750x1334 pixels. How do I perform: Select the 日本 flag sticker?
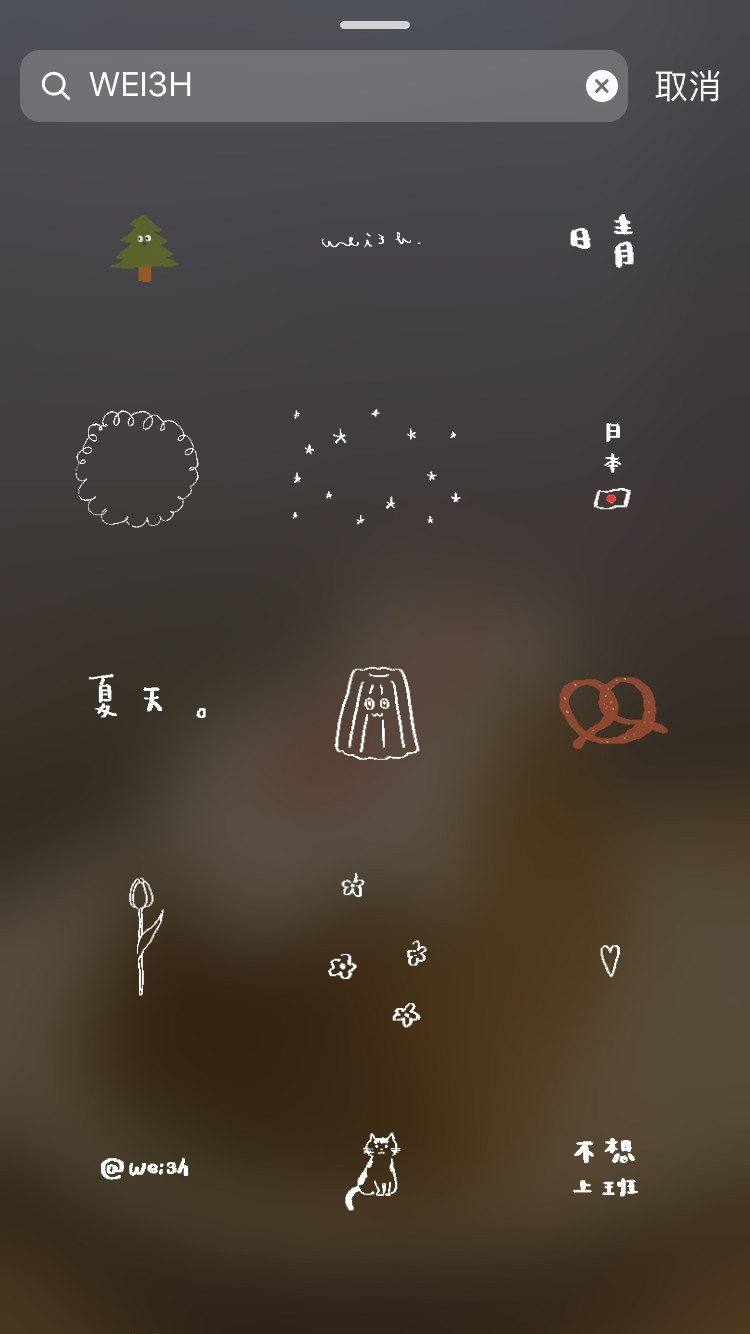point(612,467)
